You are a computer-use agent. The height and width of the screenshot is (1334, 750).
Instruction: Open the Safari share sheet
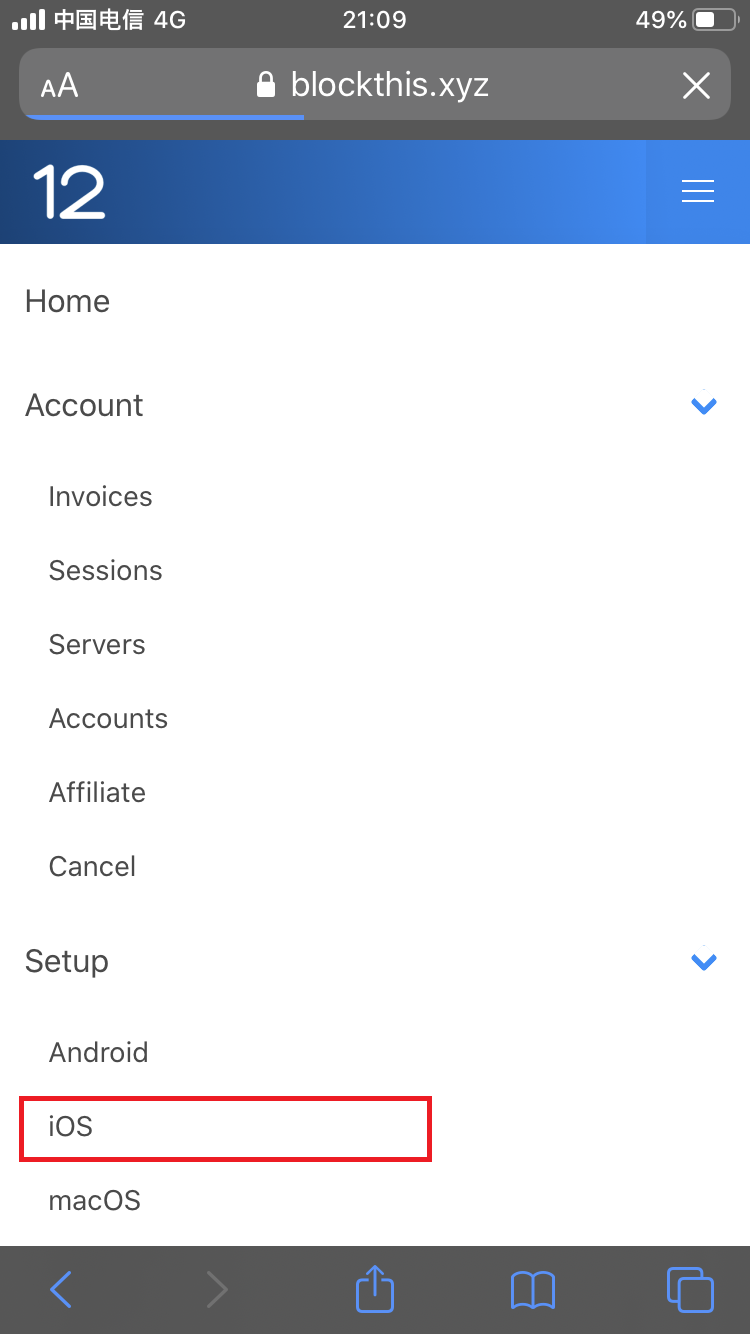pos(375,1289)
